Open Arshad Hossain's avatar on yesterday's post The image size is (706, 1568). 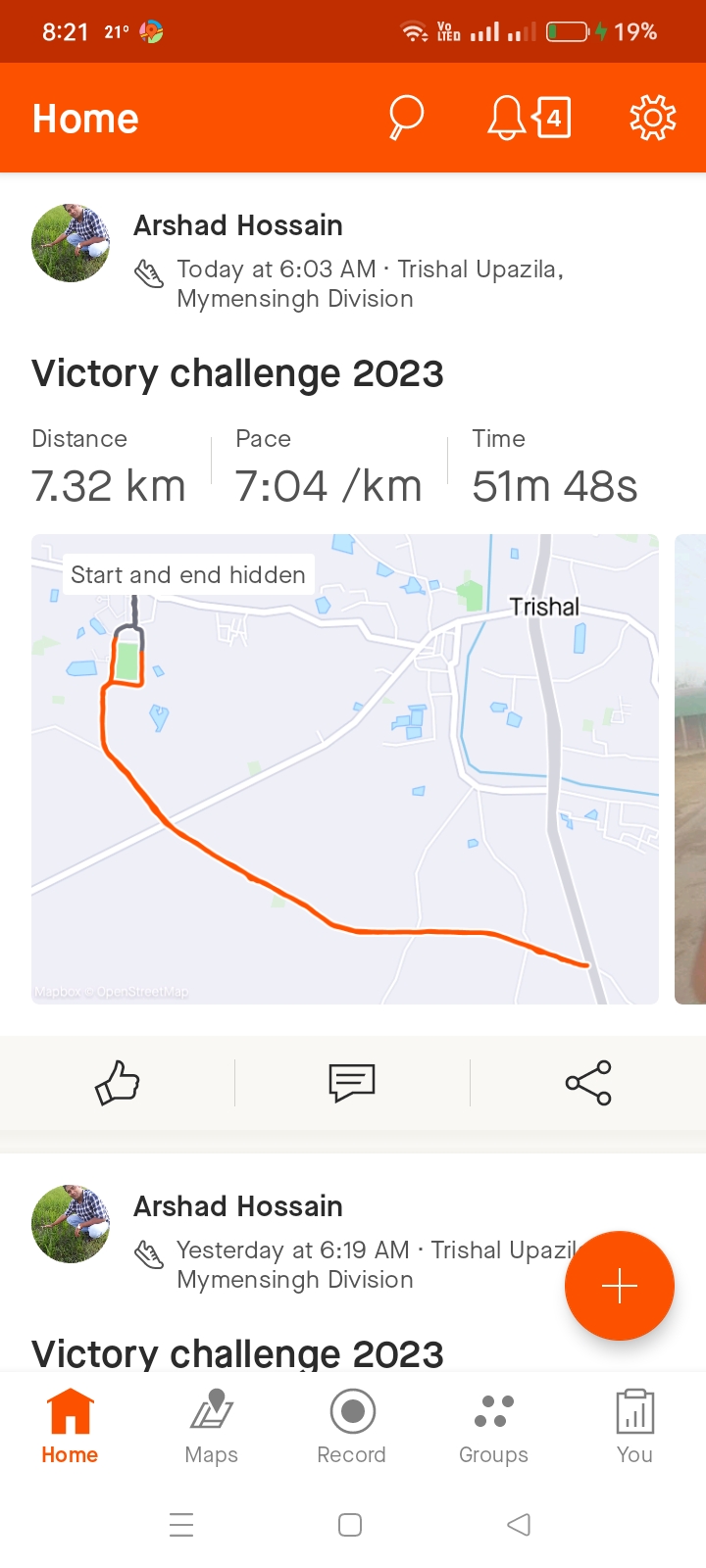pos(71,1224)
